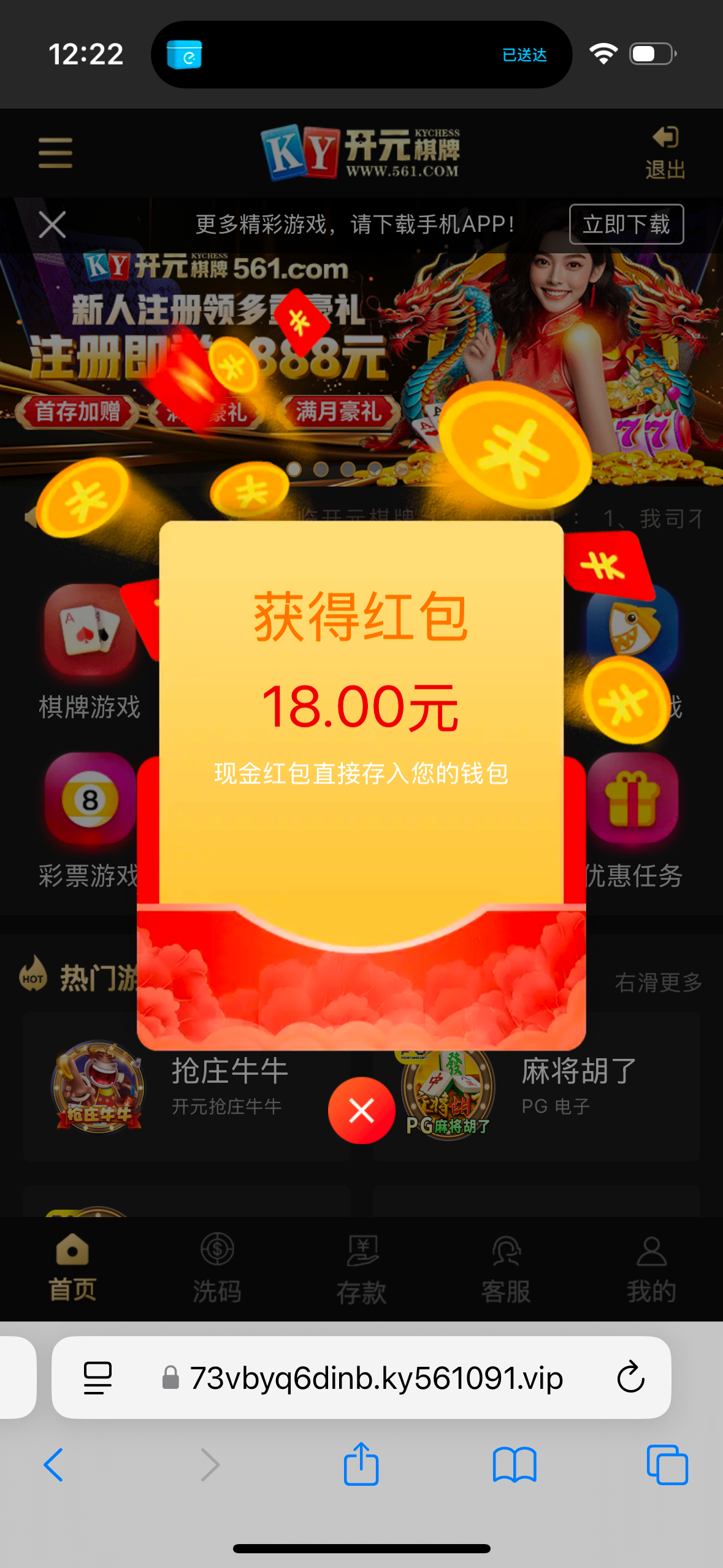Show open Safari tabs
Image resolution: width=723 pixels, height=1568 pixels.
pos(667,1465)
